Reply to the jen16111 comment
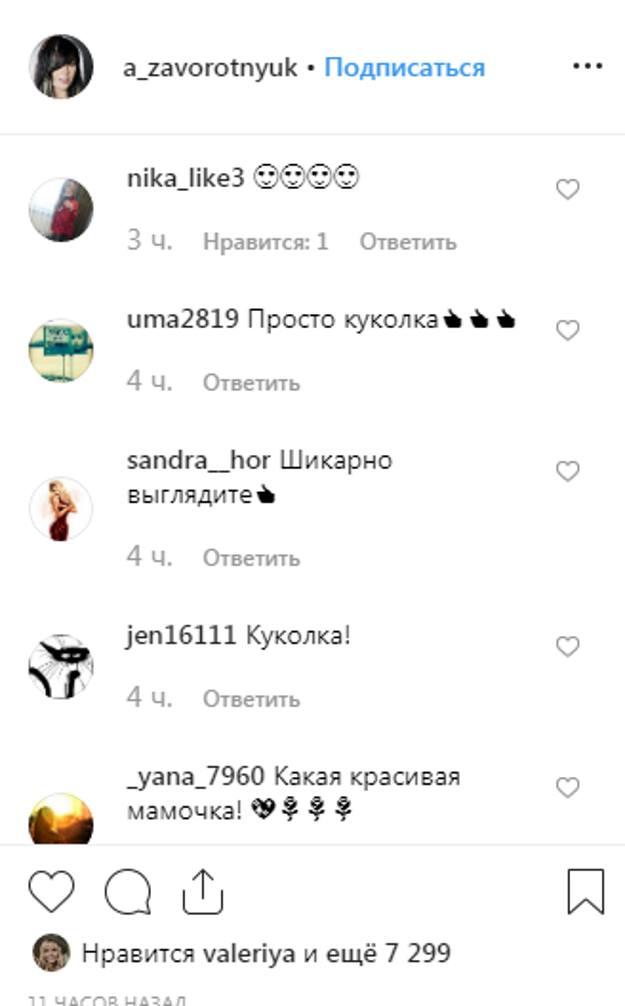 pyautogui.click(x=251, y=699)
